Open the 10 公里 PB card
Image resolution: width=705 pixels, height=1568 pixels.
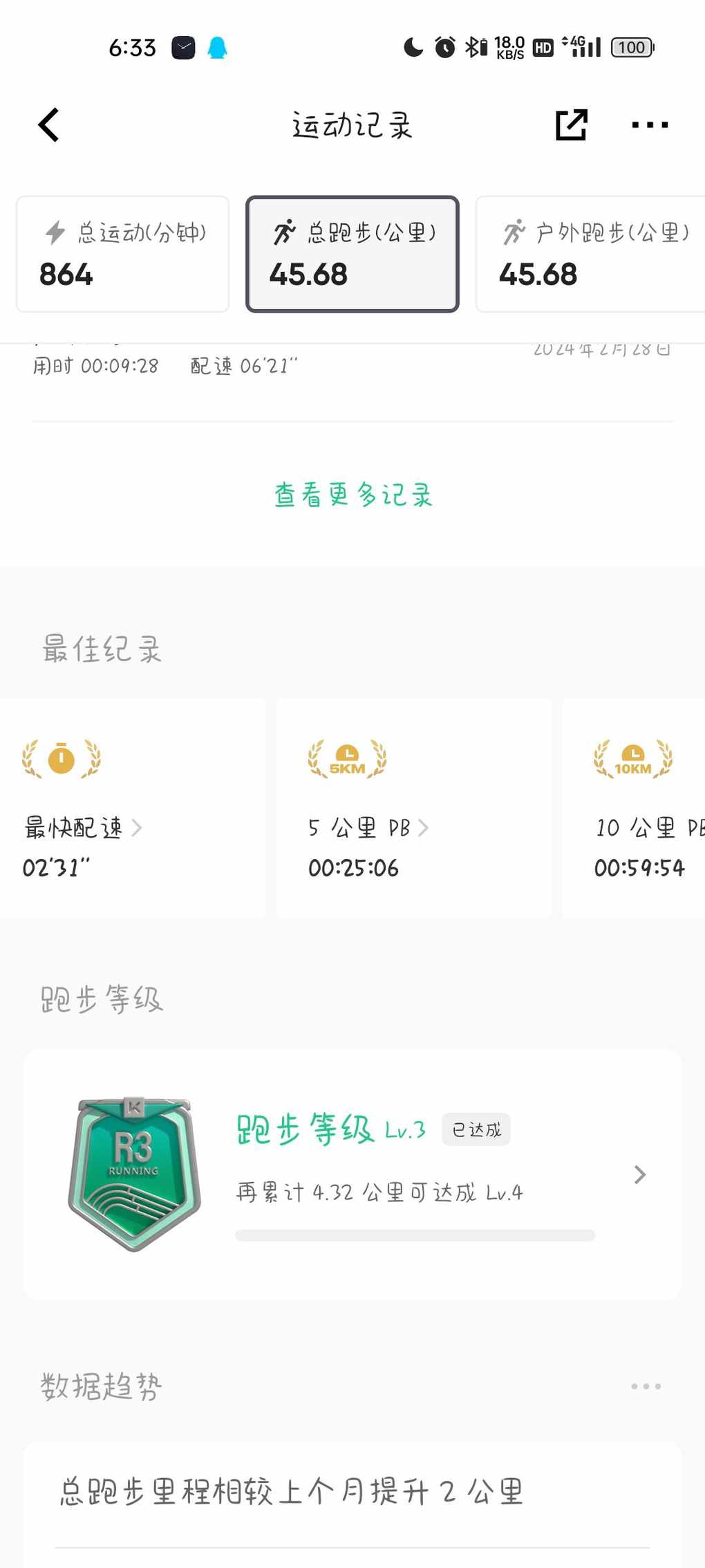pyautogui.click(x=634, y=808)
